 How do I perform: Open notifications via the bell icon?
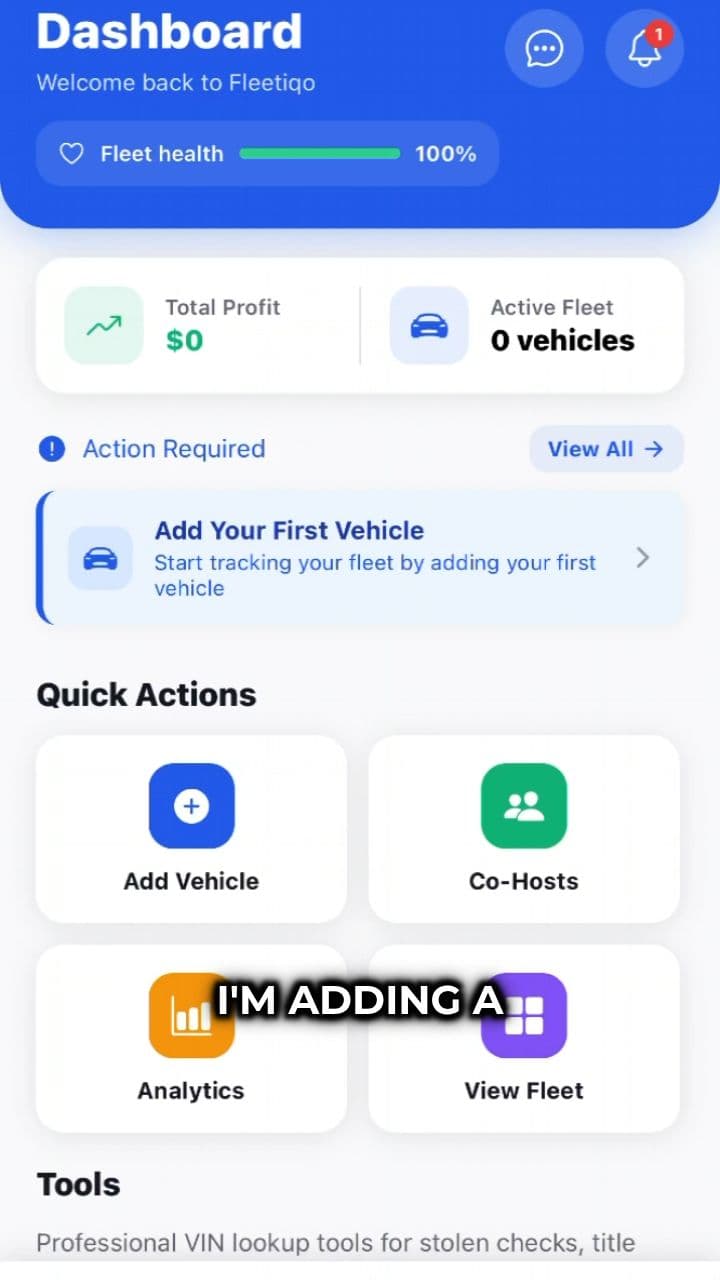tap(644, 50)
